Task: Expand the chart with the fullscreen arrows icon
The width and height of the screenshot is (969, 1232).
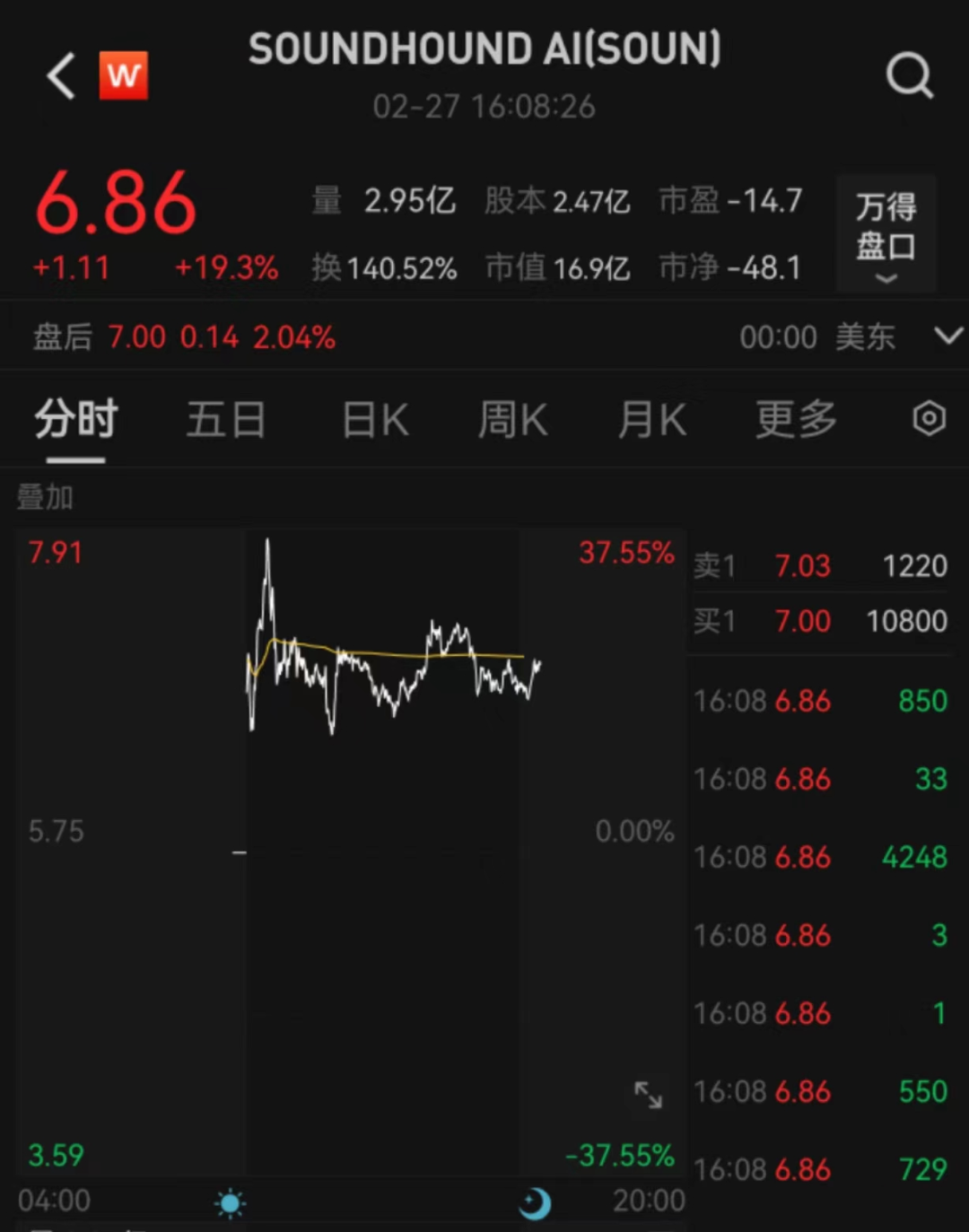Action: click(648, 1094)
